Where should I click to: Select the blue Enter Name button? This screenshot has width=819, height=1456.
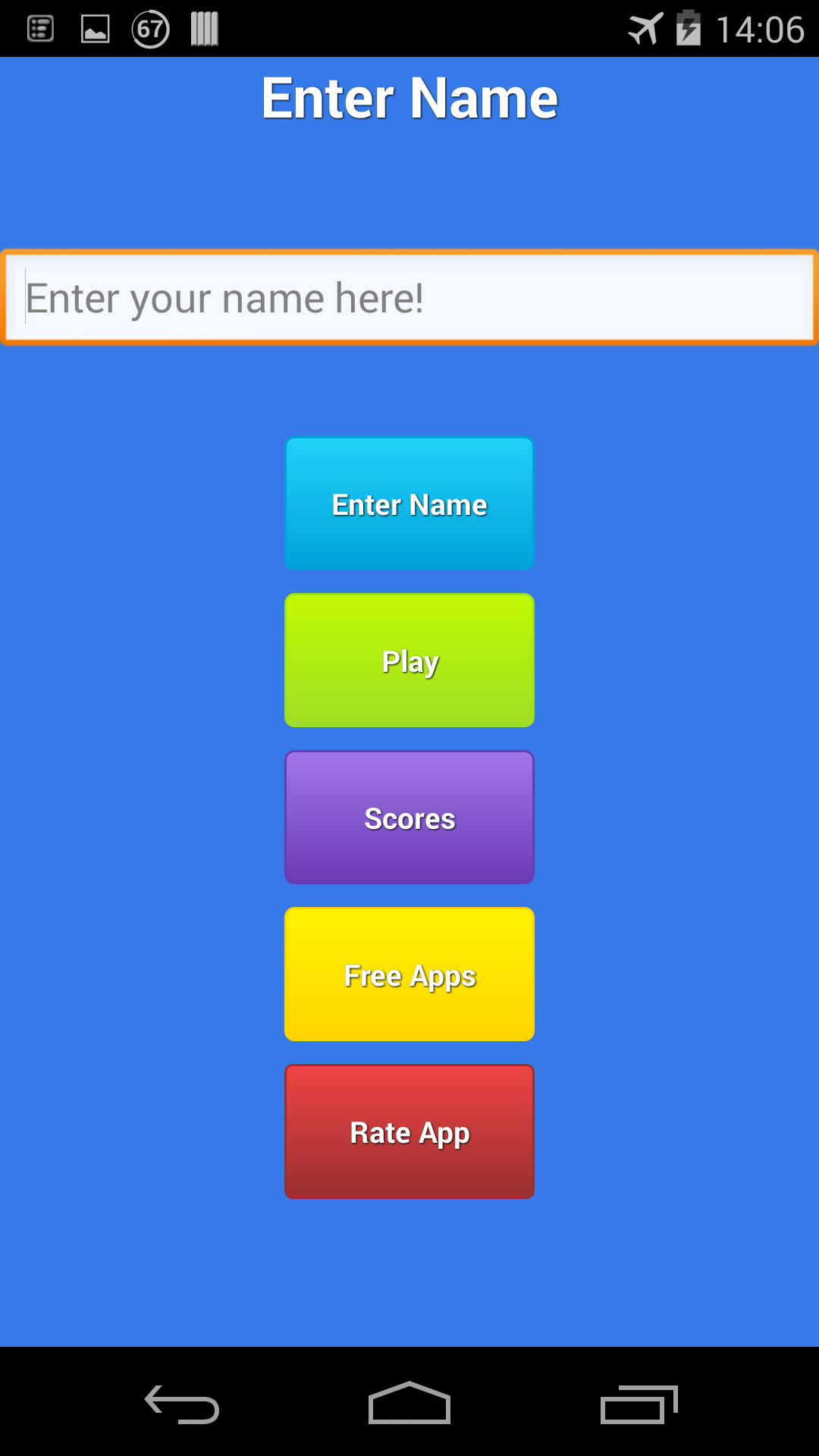tap(409, 504)
